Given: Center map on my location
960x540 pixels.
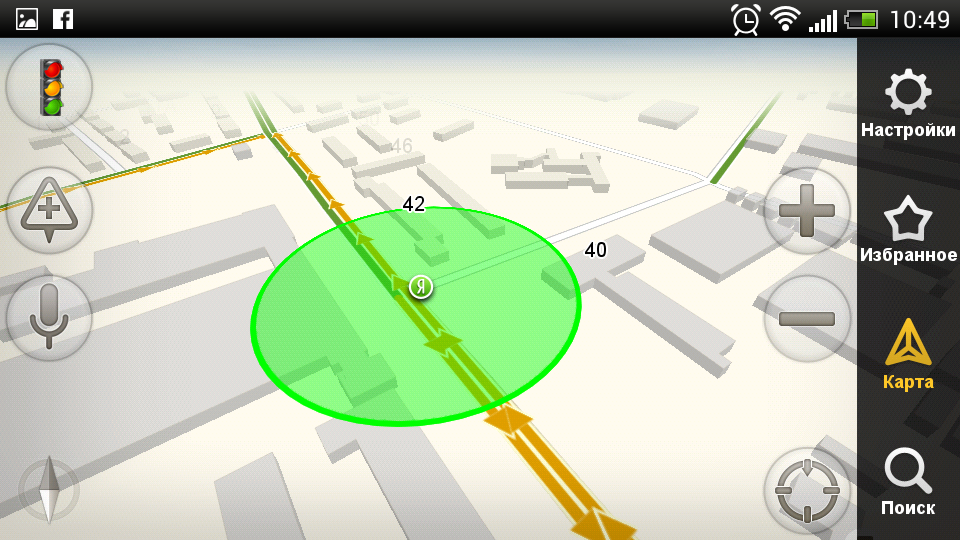Looking at the screenshot, I should coord(807,490).
